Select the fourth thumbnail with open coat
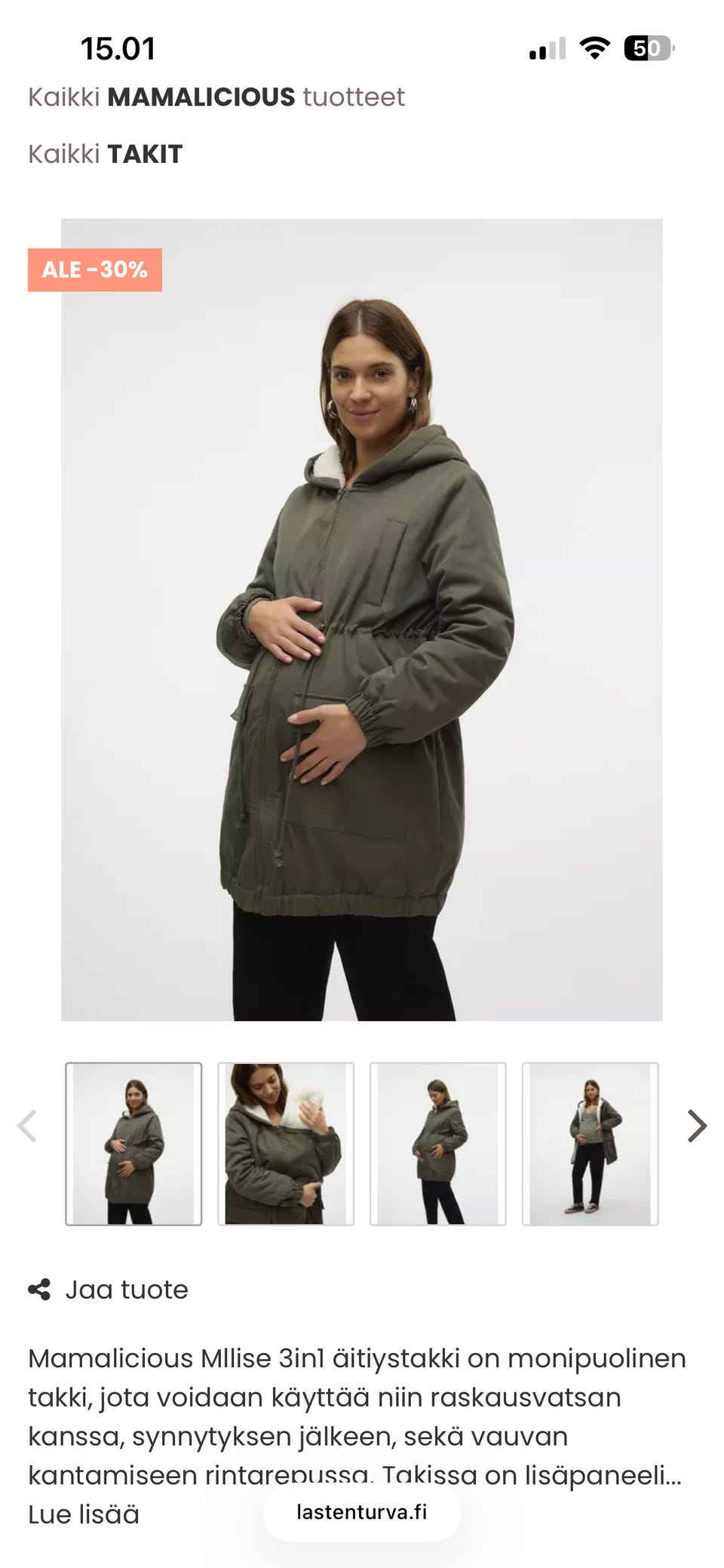 point(590,1143)
